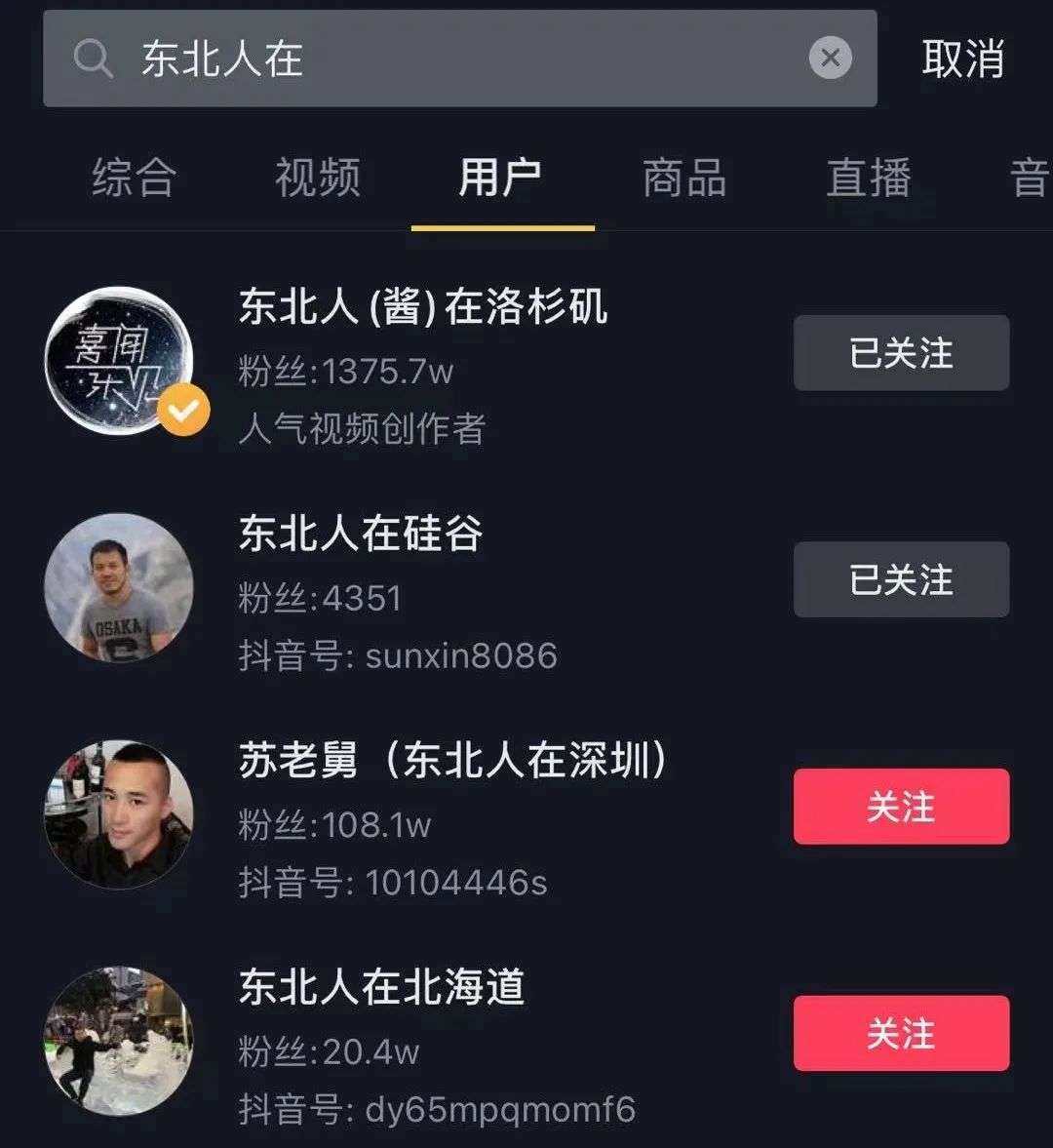Open the 商品 tab
Image resolution: width=1053 pixels, height=1148 pixels.
[684, 178]
